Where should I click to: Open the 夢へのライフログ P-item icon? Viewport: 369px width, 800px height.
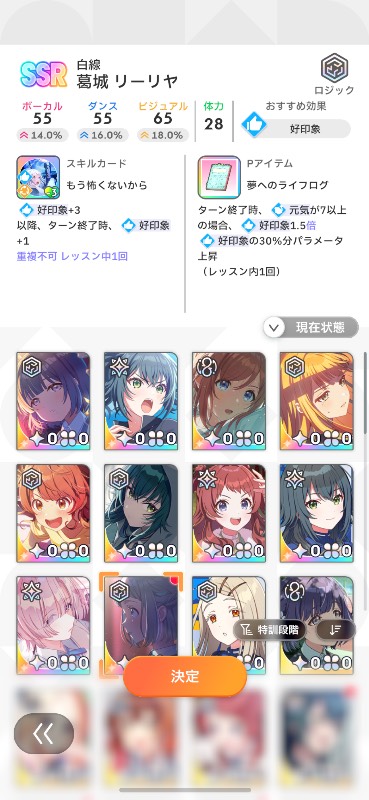point(219,177)
